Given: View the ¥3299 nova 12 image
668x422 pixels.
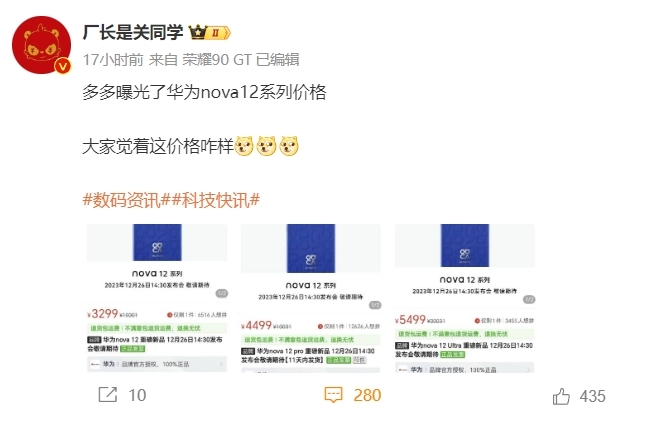Looking at the screenshot, I should (x=156, y=297).
